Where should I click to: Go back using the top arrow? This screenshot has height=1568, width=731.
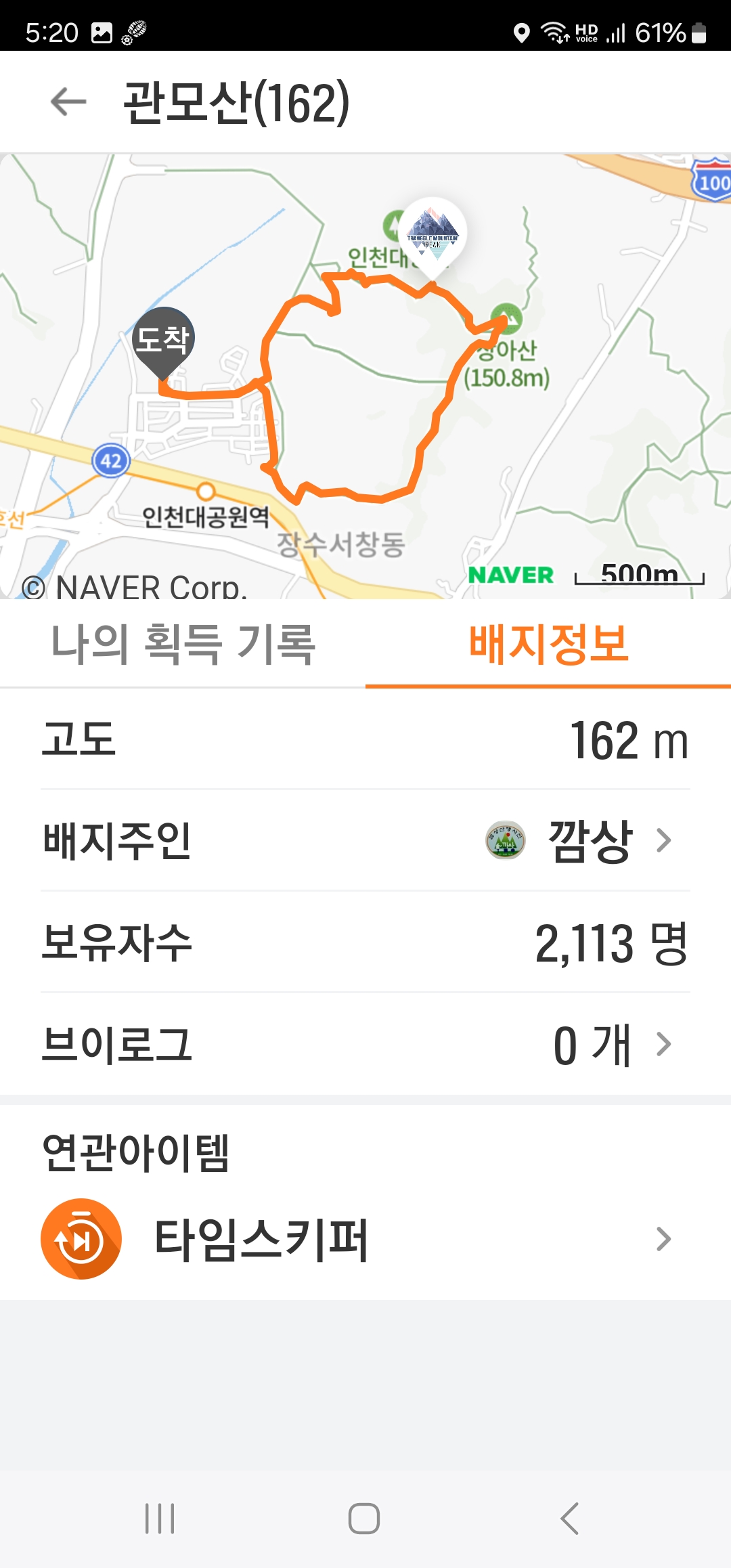pos(68,102)
